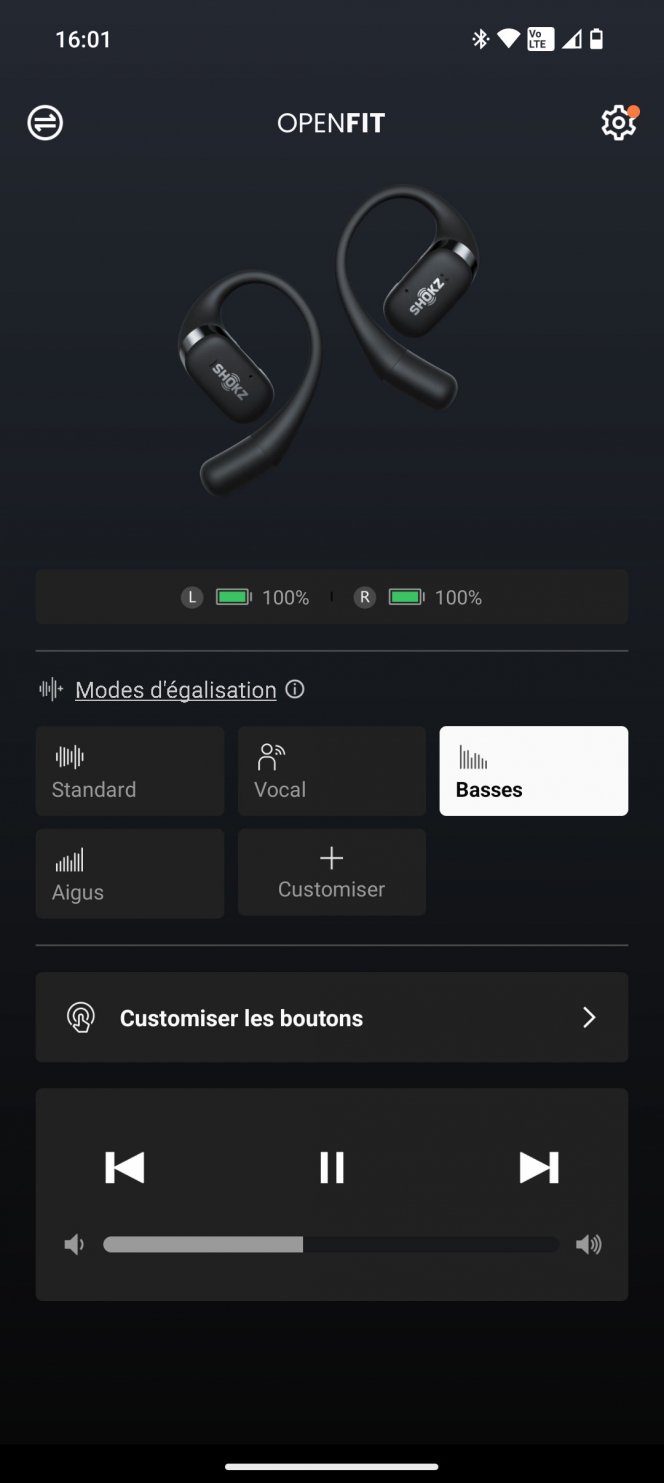The image size is (664, 1483).
Task: Tap the low volume speaker icon
Action: (74, 1245)
